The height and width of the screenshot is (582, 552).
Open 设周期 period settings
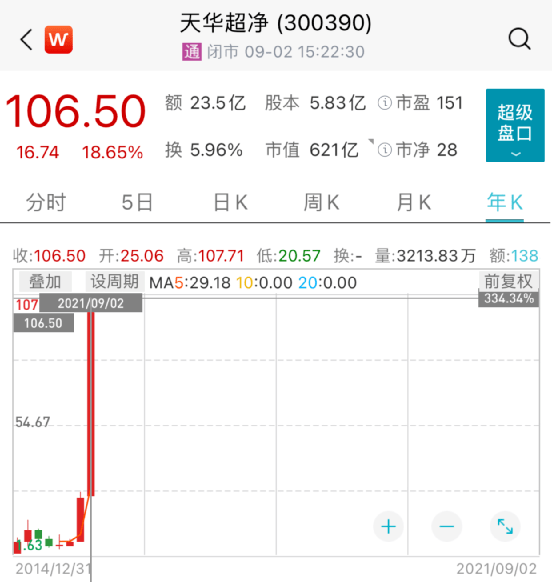[x=115, y=281]
